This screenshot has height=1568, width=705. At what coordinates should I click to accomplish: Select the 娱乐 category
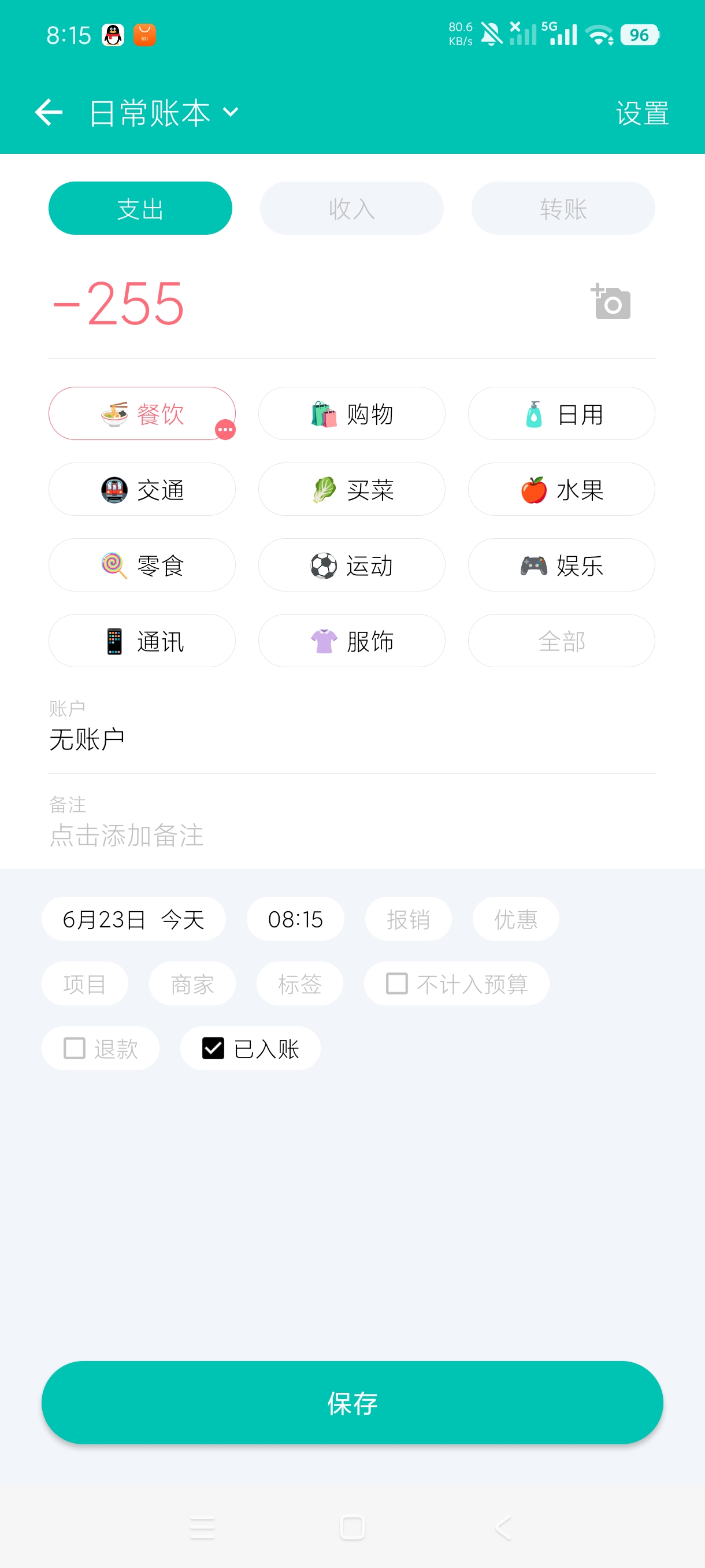562,565
